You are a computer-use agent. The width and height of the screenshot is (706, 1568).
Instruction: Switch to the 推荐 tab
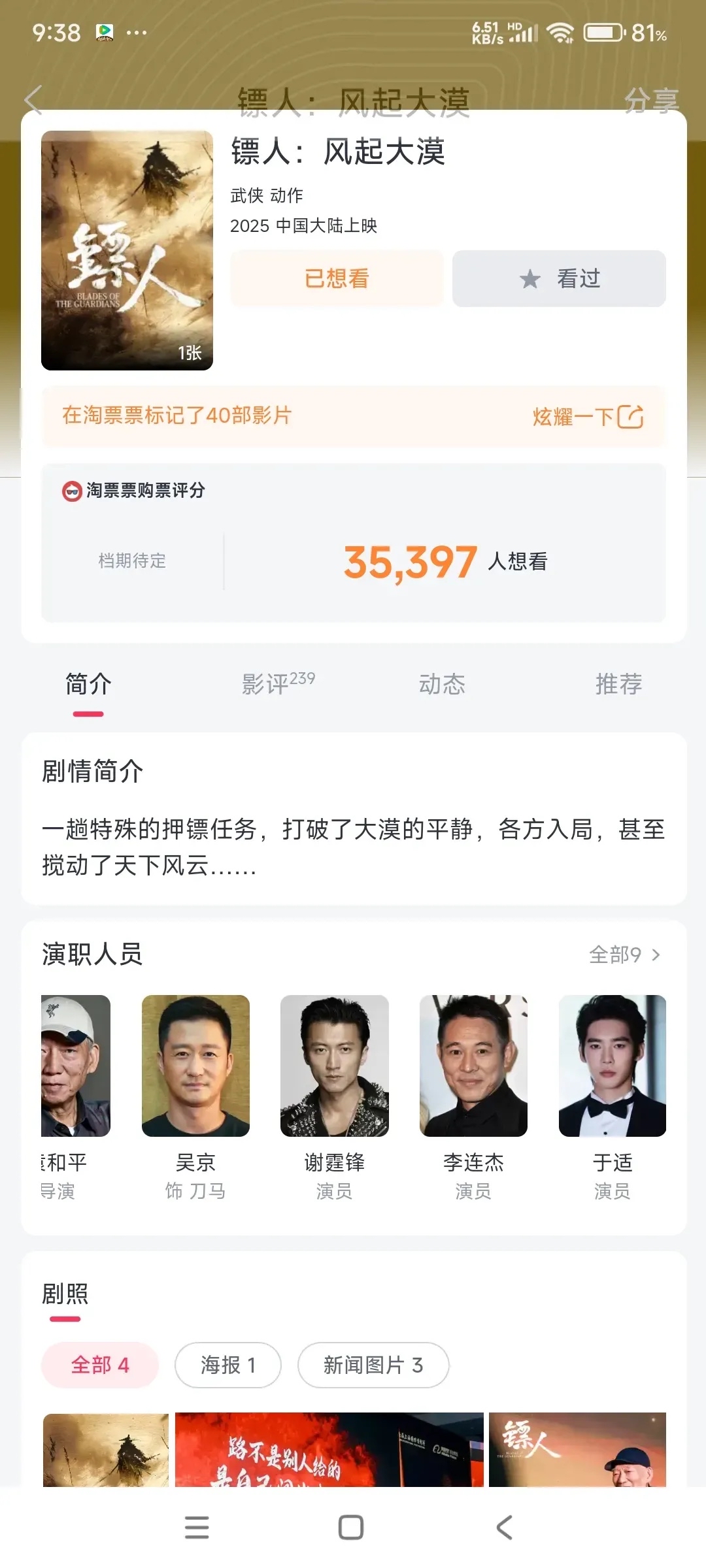pos(618,685)
